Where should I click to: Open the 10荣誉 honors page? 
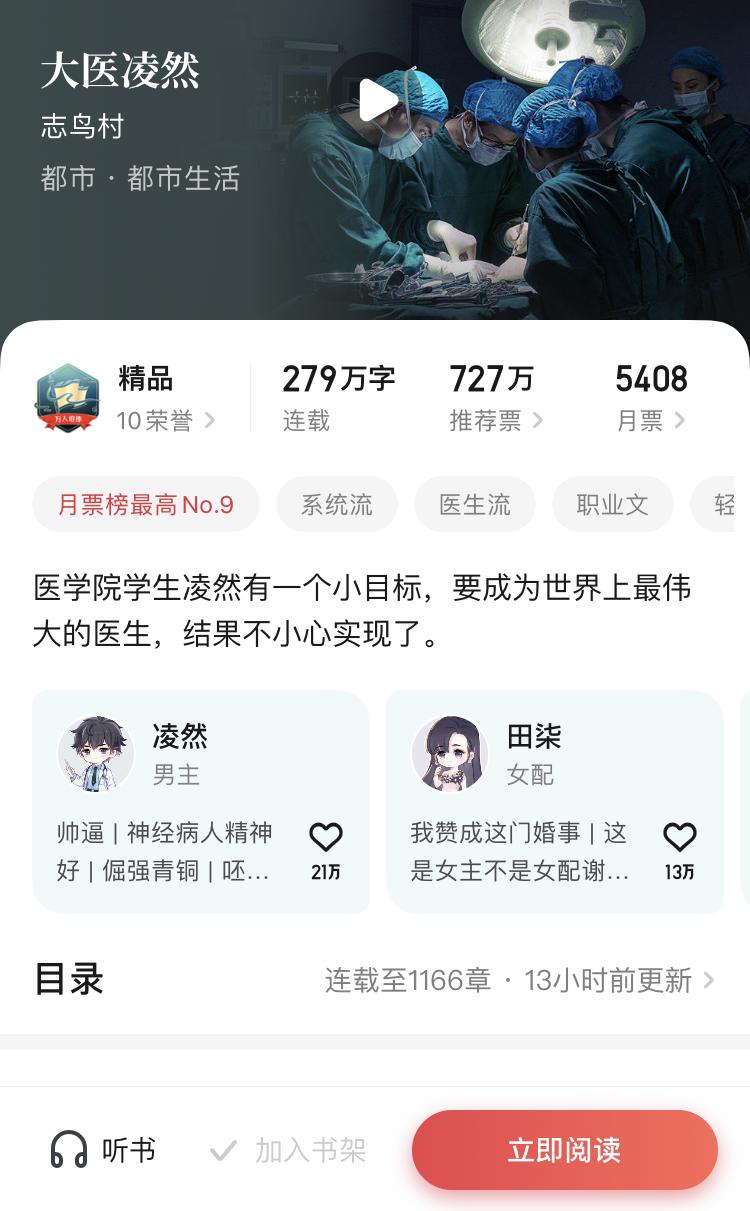tap(165, 421)
